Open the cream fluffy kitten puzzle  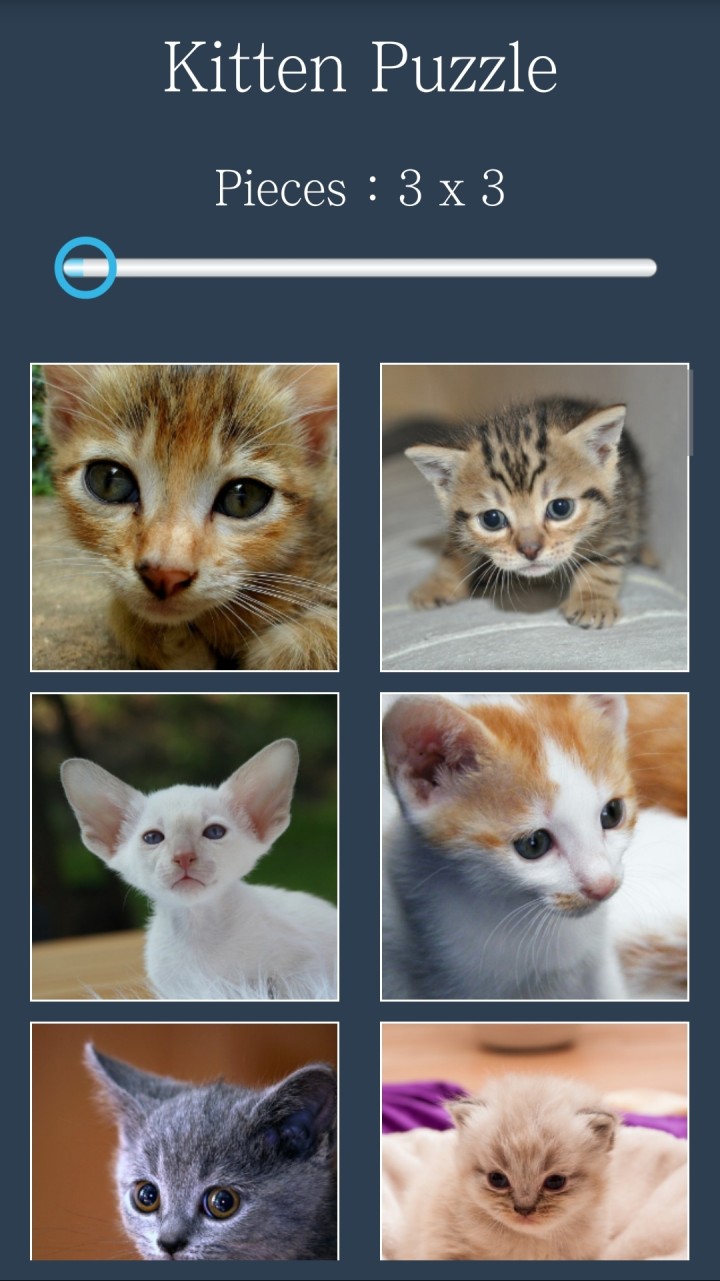coord(534,1140)
